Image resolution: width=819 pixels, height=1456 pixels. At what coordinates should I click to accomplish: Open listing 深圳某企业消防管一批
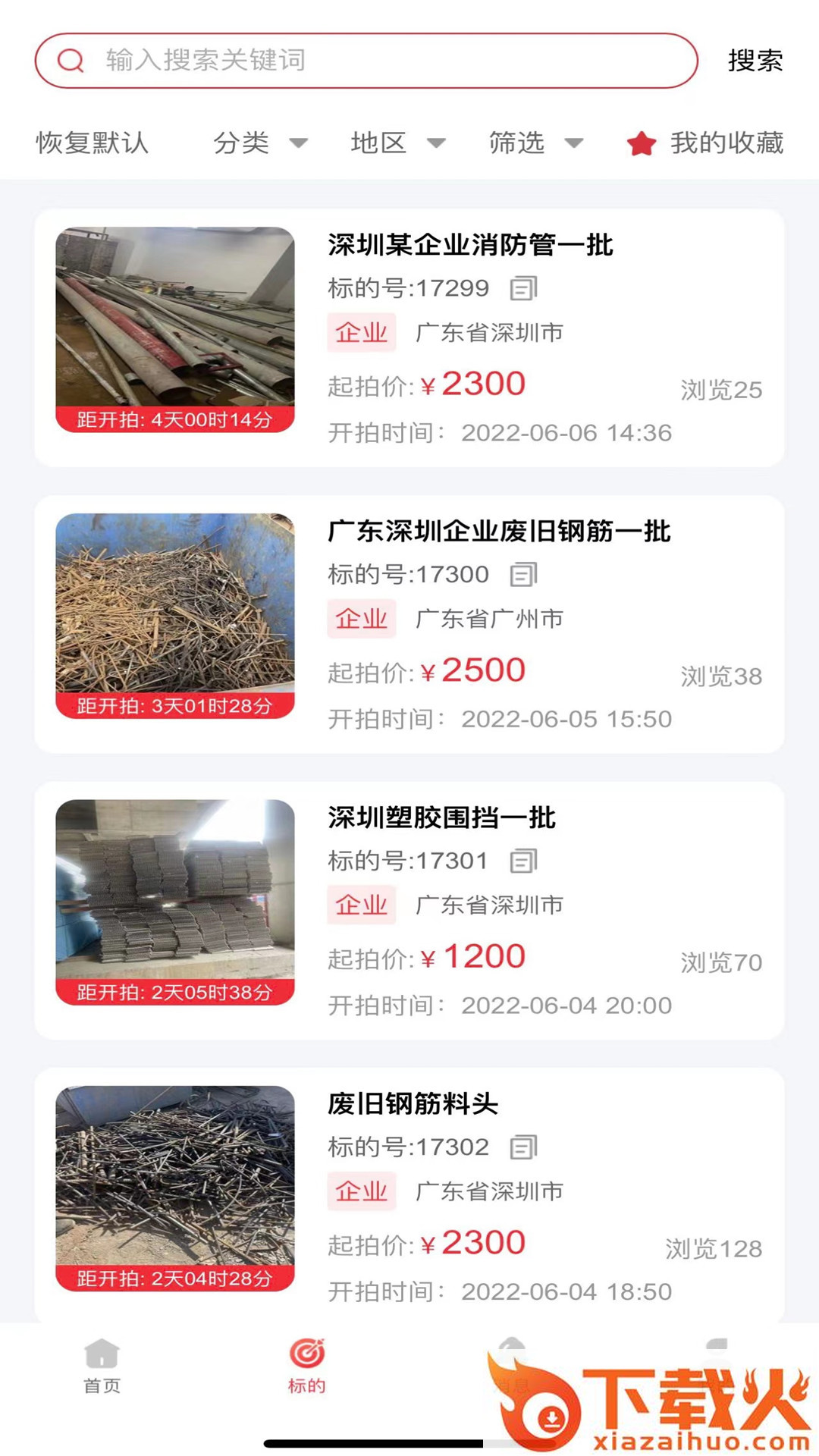click(x=470, y=244)
